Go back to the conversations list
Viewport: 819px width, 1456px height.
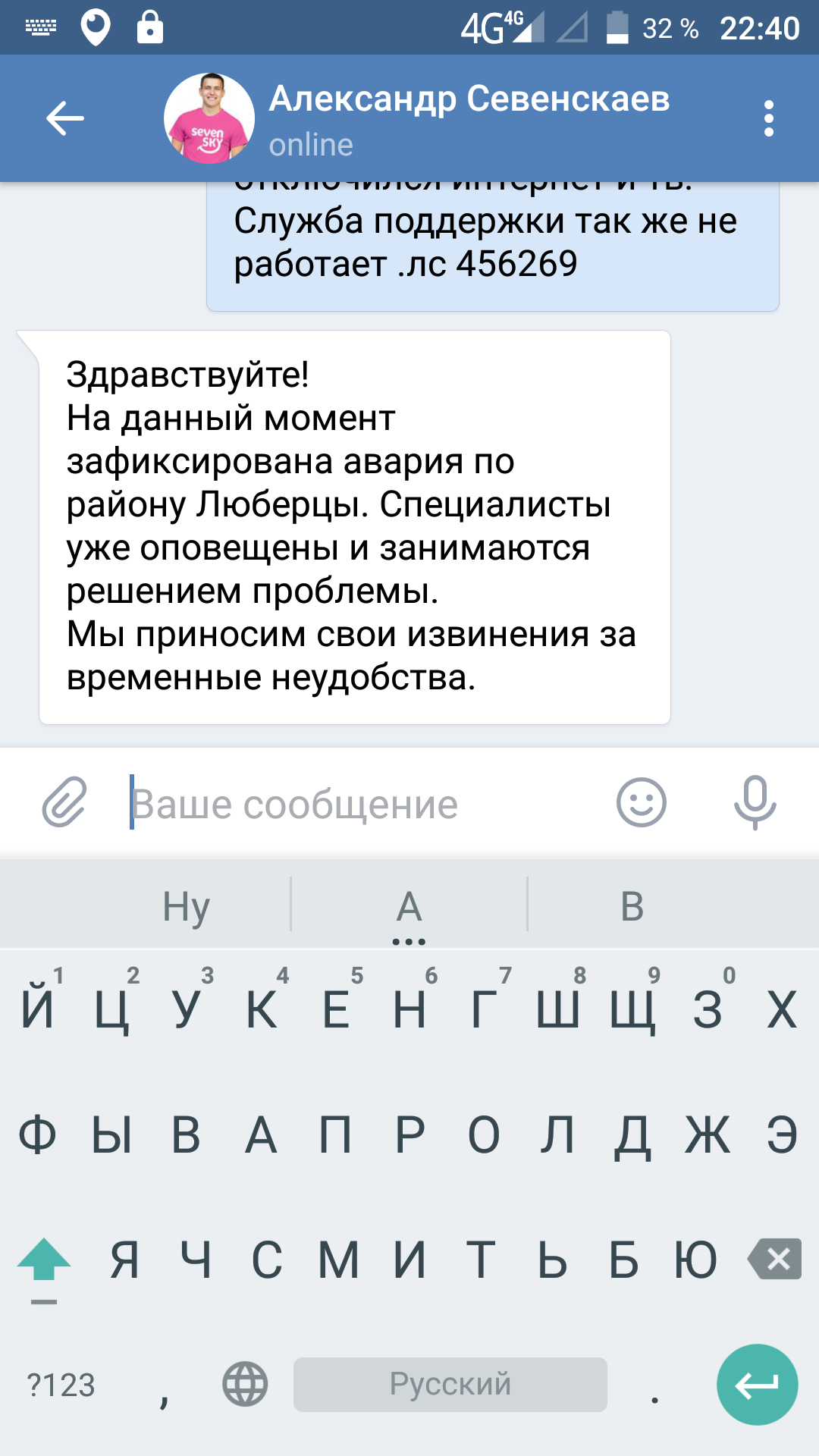(65, 118)
